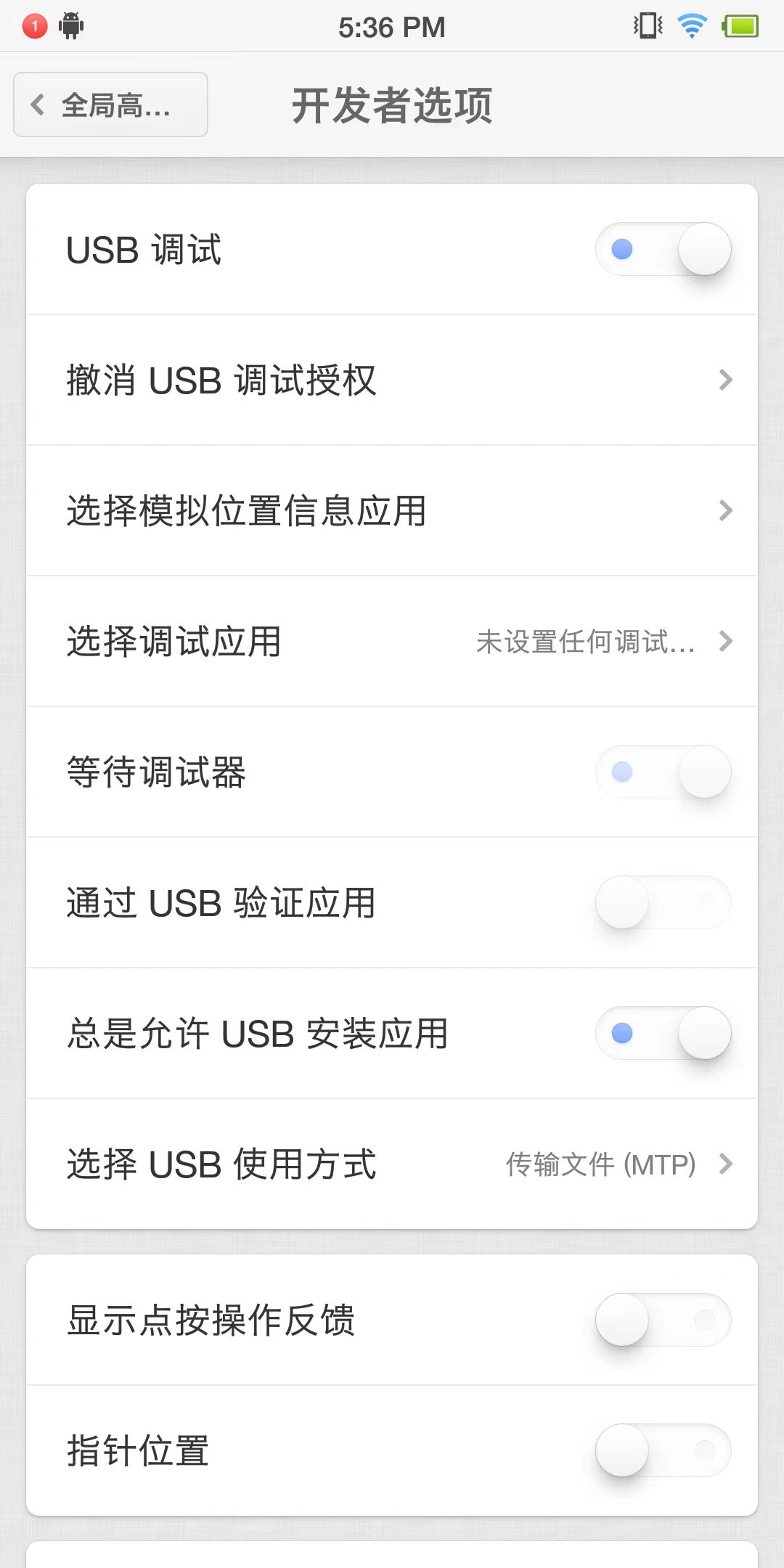Go back to 全局高级设置
The width and height of the screenshot is (784, 1568).
[110, 105]
